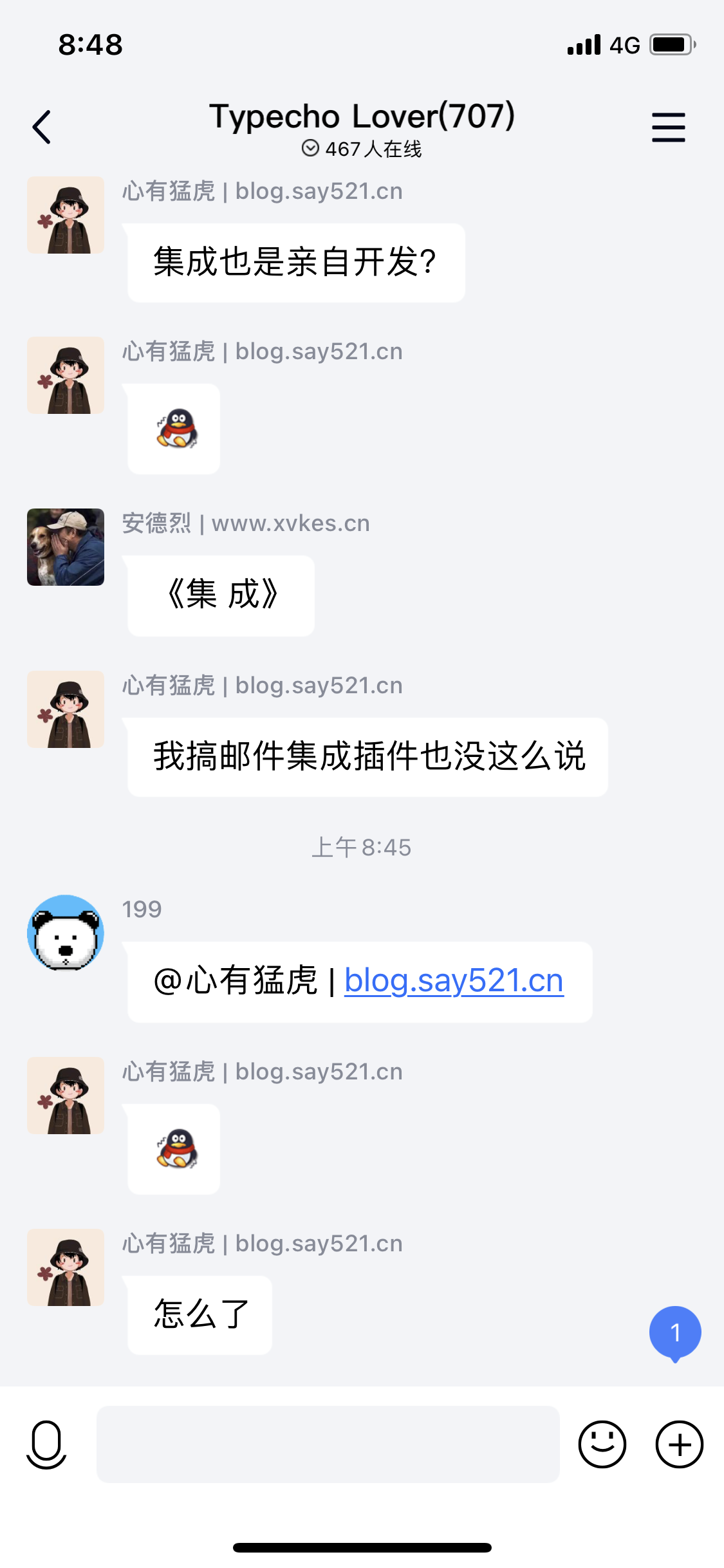Open the group menu icon

pos(668,127)
